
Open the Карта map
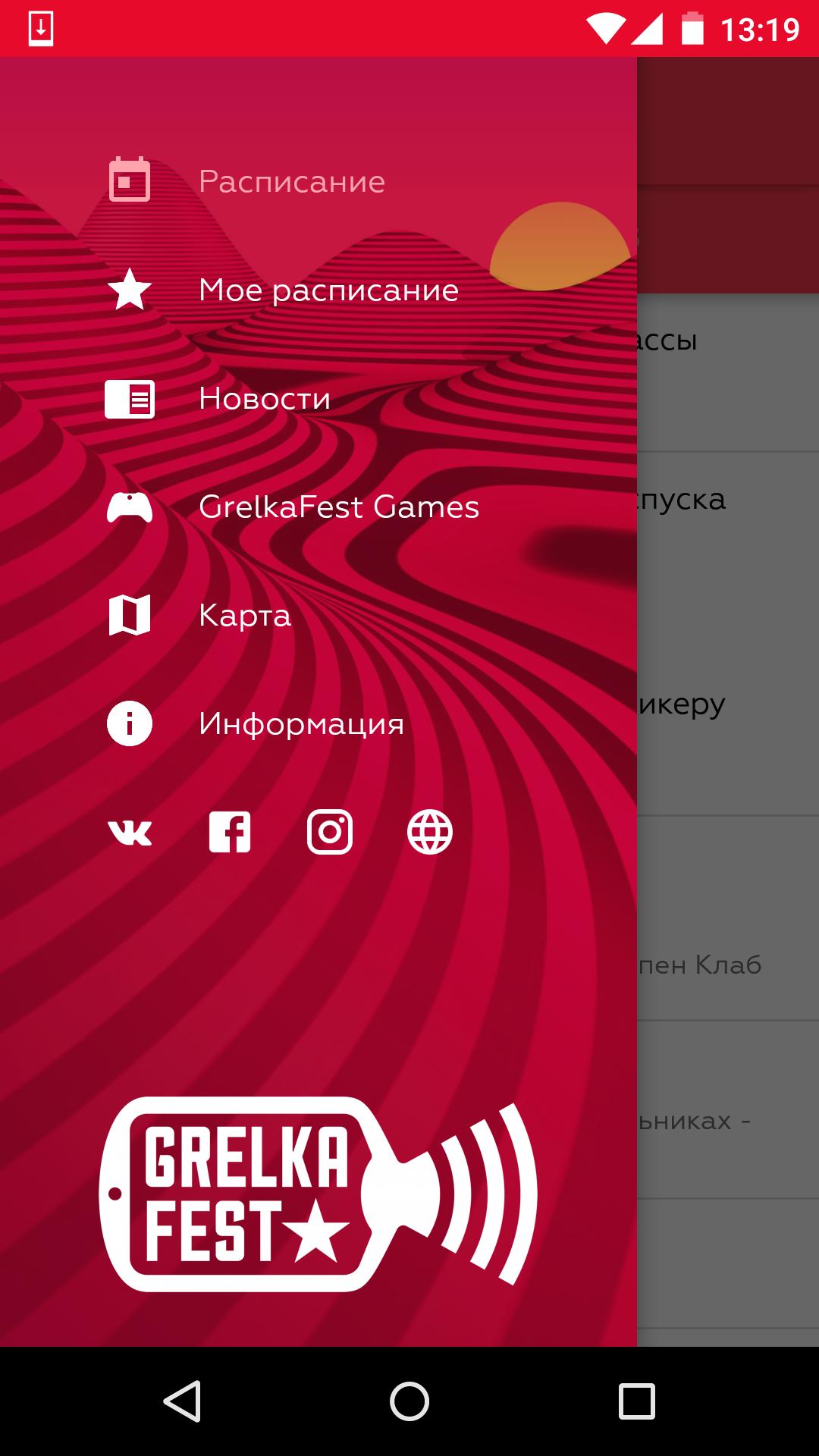click(244, 616)
